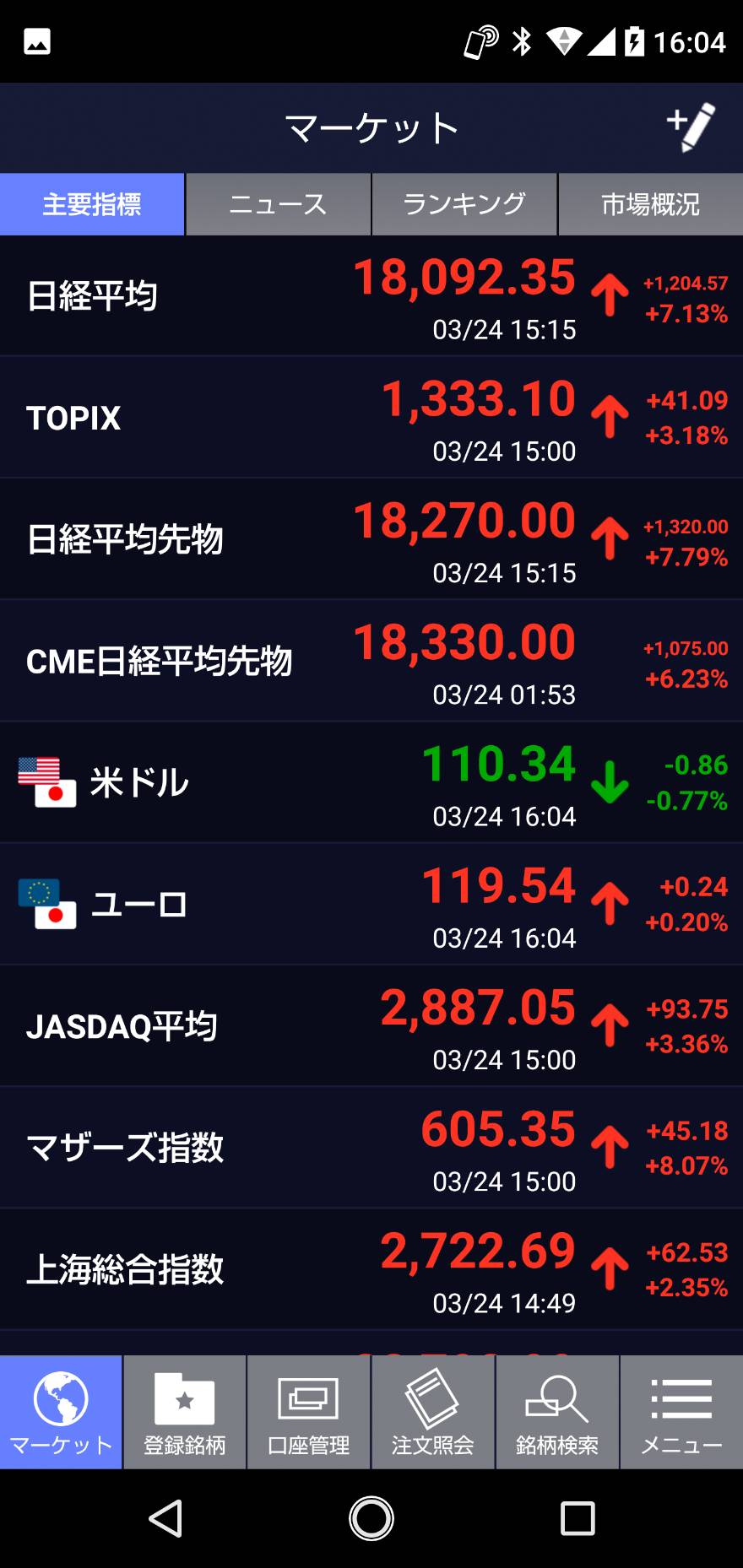The width and height of the screenshot is (743, 1568).
Task: View 日経平均先物 details
Action: pyautogui.click(x=371, y=539)
